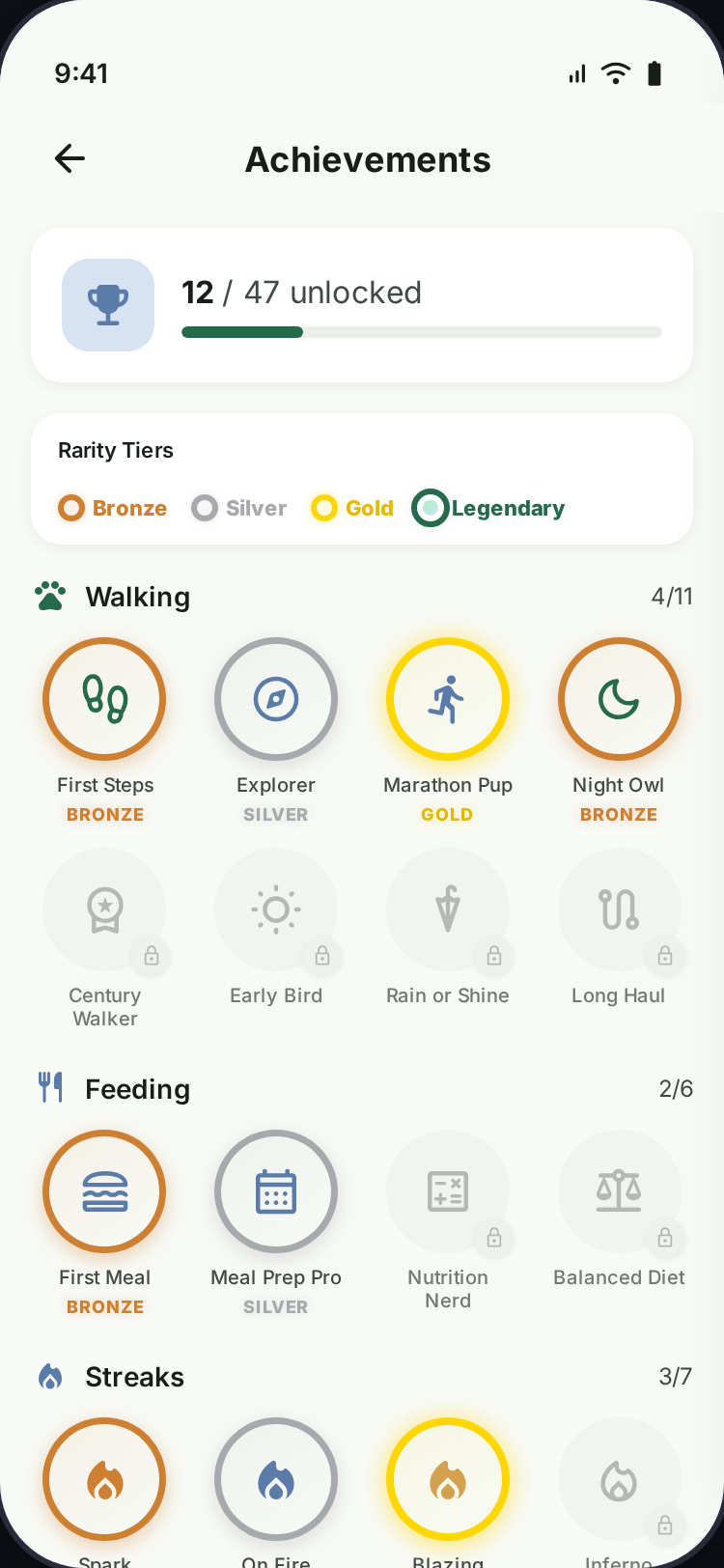Tap the Marathon Pup runner badge
This screenshot has height=1568, width=724.
coord(447,698)
